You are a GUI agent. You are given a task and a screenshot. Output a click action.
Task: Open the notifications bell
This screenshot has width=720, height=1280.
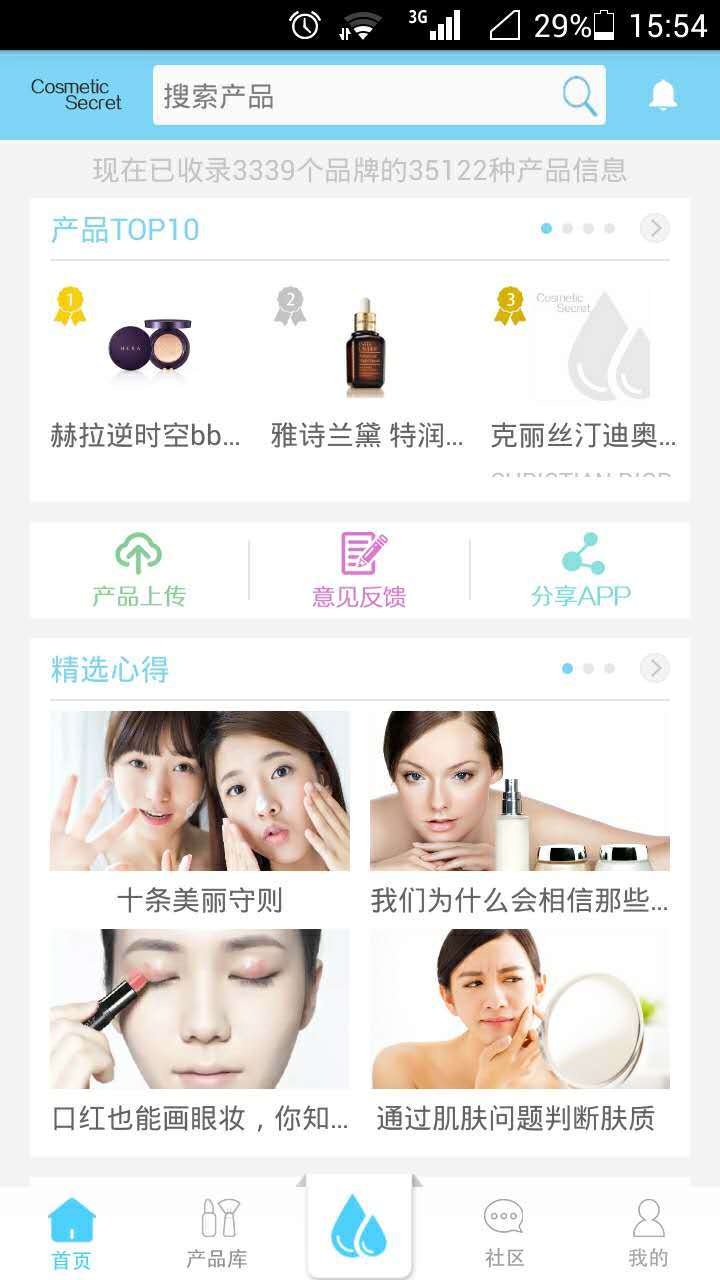(663, 95)
